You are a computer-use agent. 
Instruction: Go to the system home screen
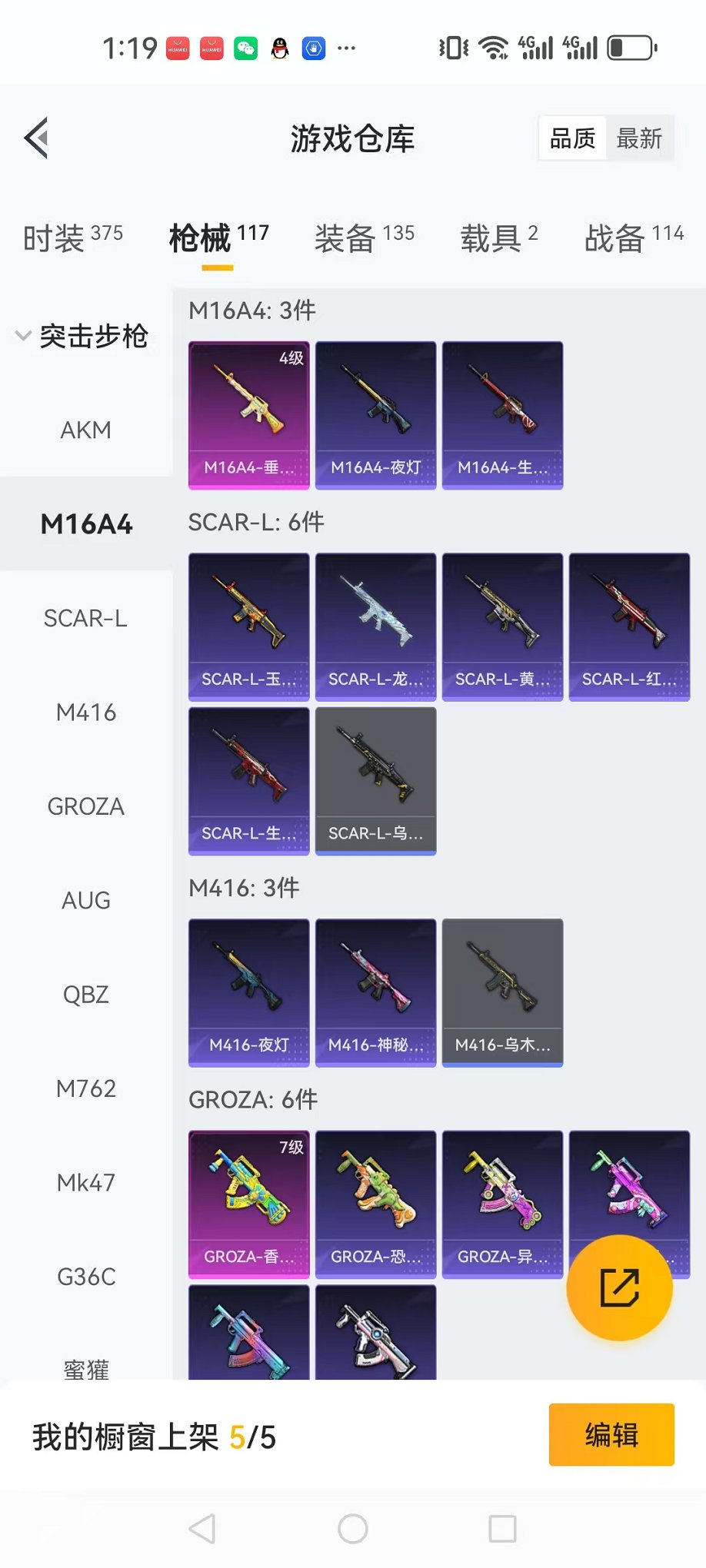pos(353,1529)
